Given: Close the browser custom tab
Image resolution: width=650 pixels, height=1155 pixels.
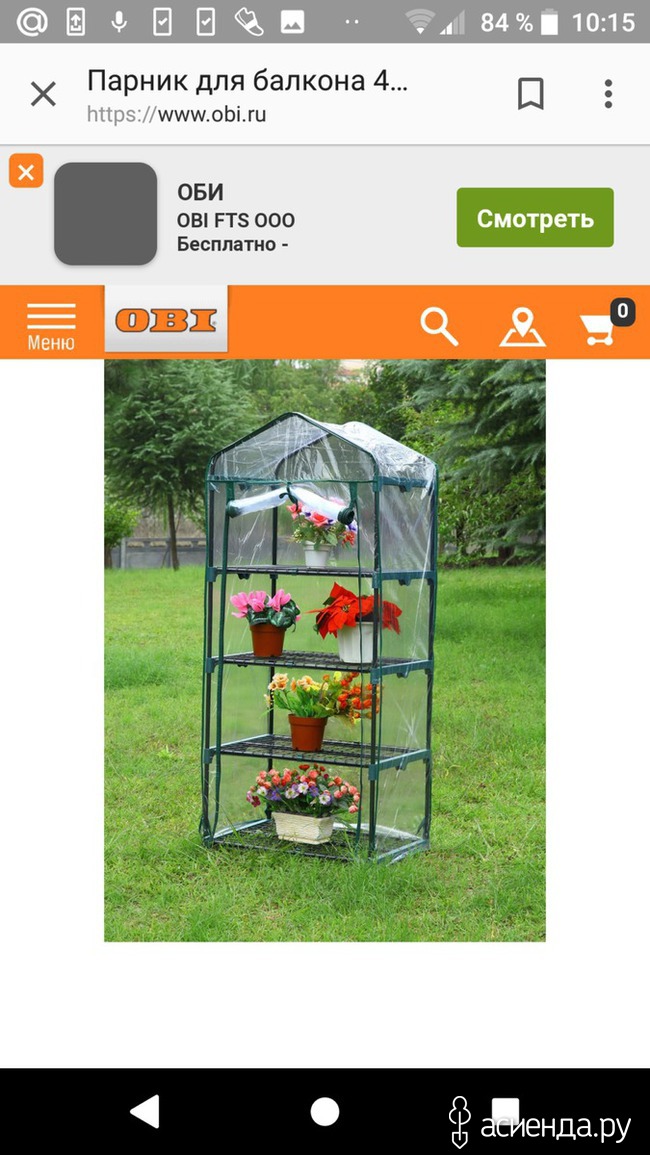Looking at the screenshot, I should coord(43,95).
